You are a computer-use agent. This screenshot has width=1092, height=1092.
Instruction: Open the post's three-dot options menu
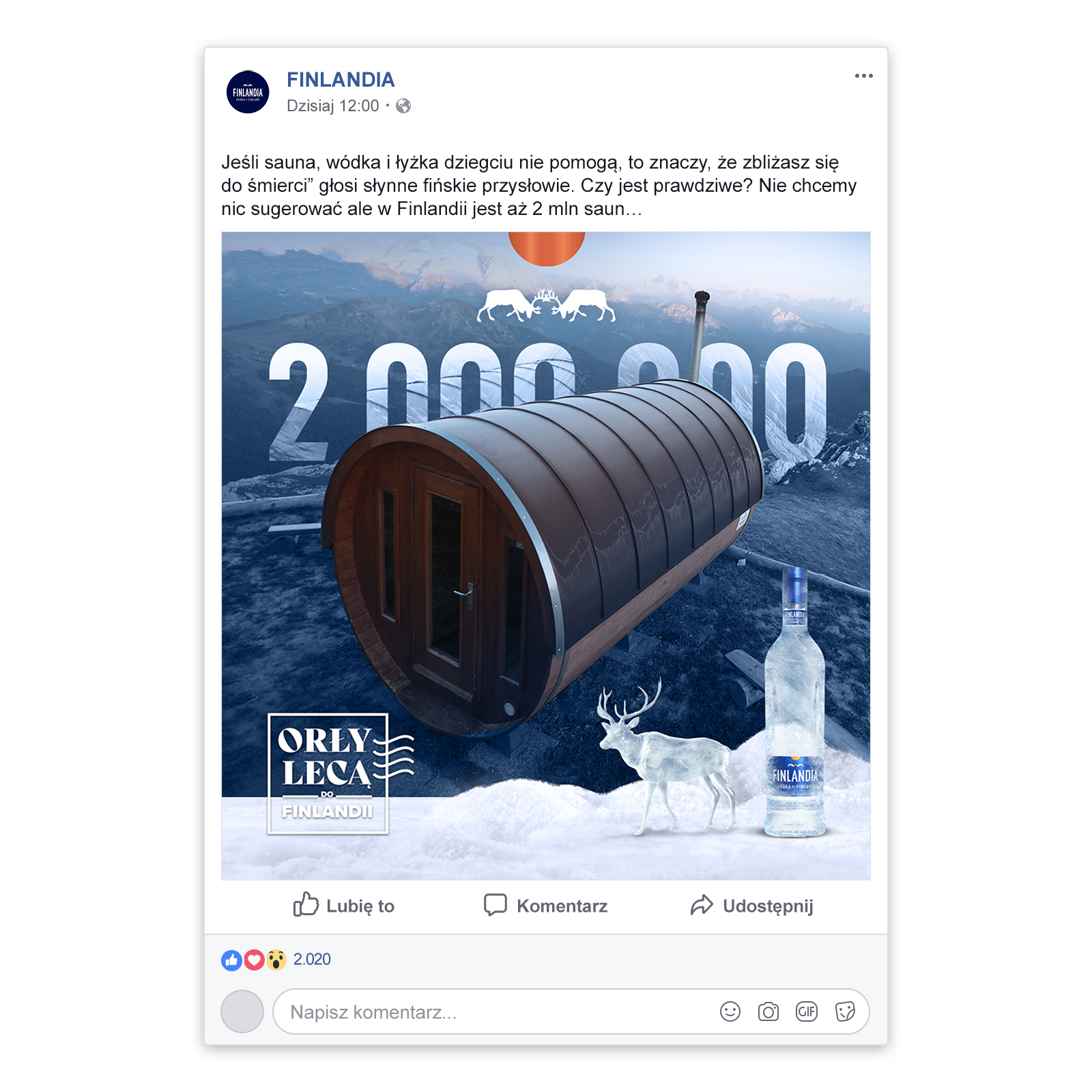[863, 76]
